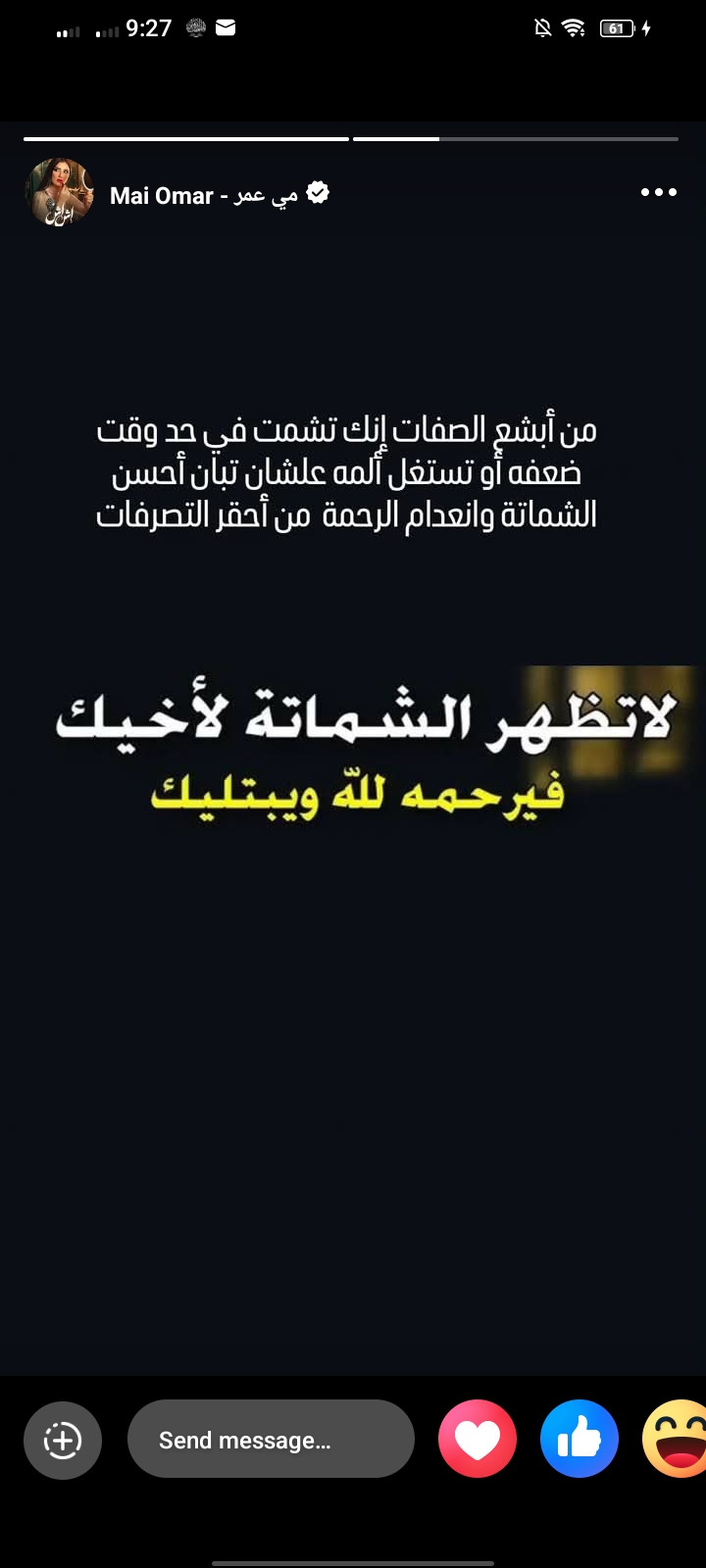Viewport: 706px width, 1568px height.
Task: React with the laughing emoji
Action: click(x=678, y=1440)
